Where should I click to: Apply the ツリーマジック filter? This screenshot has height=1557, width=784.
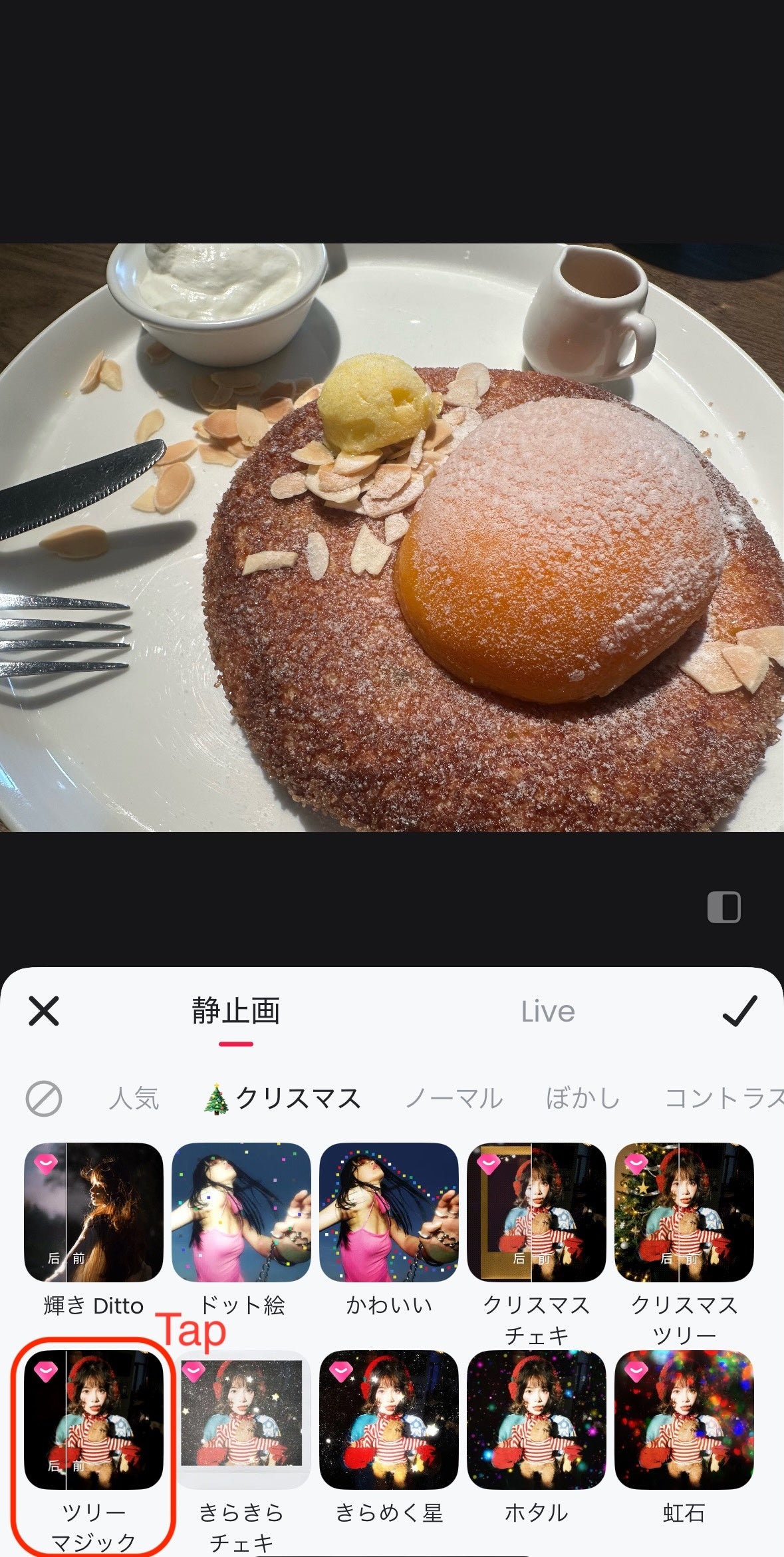[x=94, y=1419]
